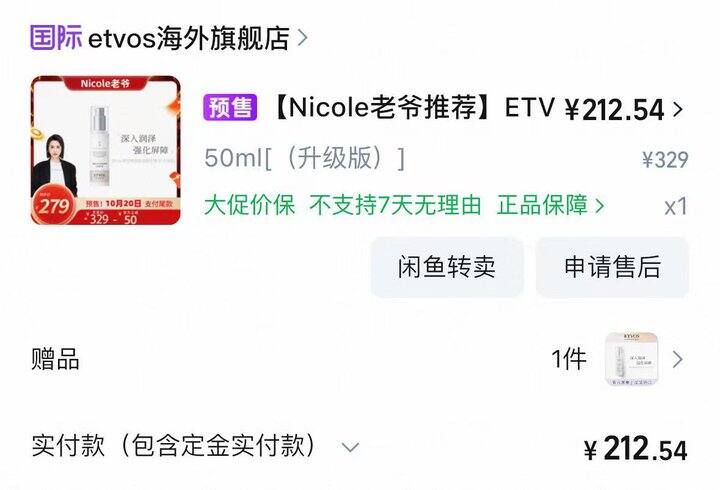Open the 赠品 gift row
The height and width of the screenshot is (490, 720).
(x=358, y=359)
